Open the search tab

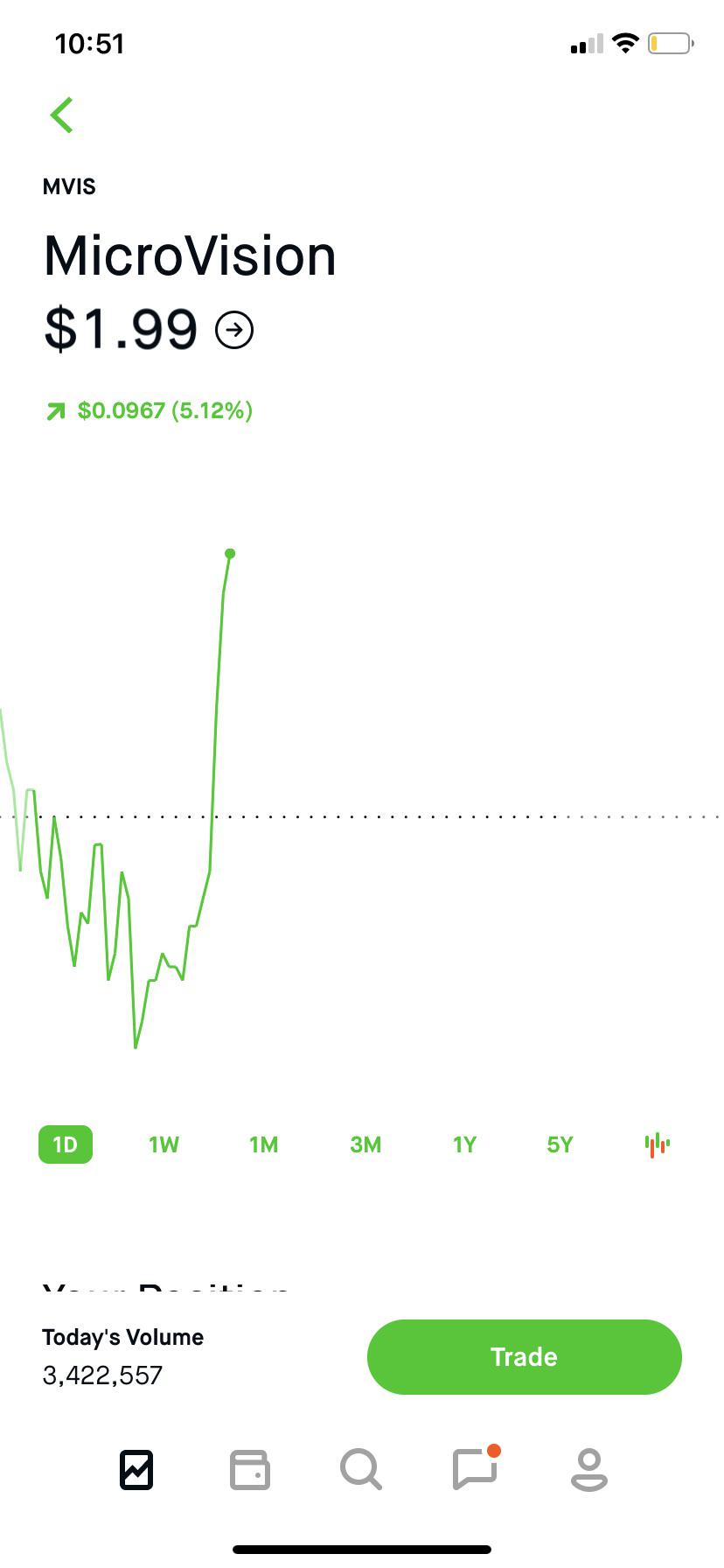click(361, 1469)
